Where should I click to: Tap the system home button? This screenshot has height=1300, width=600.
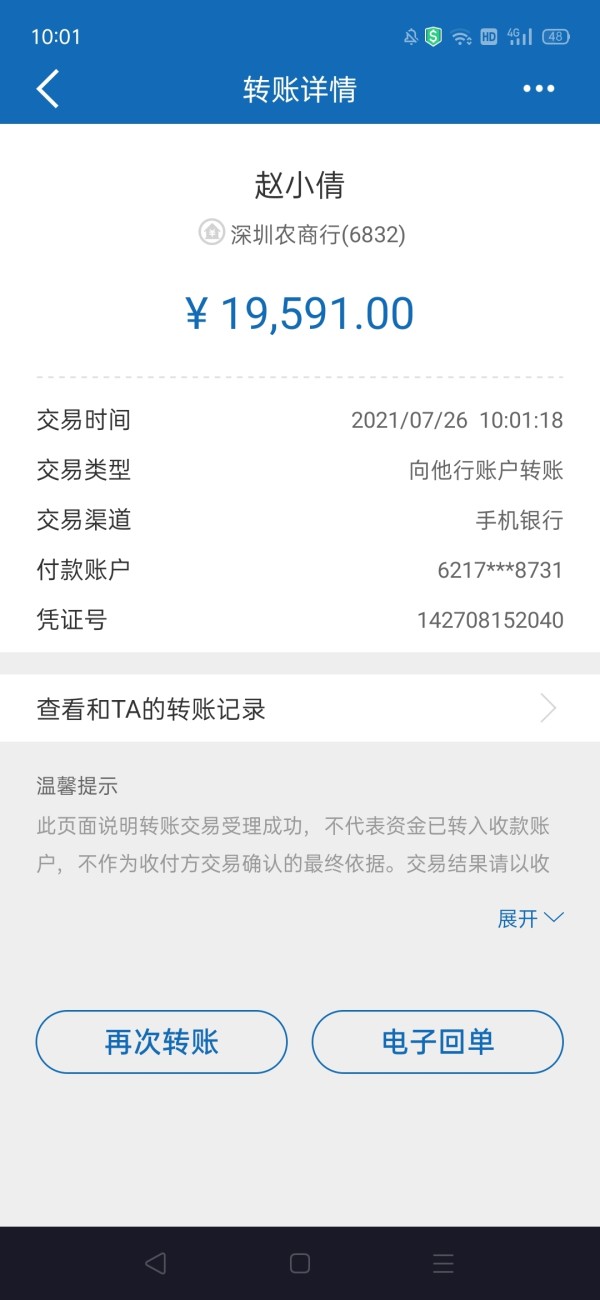pyautogui.click(x=300, y=1263)
